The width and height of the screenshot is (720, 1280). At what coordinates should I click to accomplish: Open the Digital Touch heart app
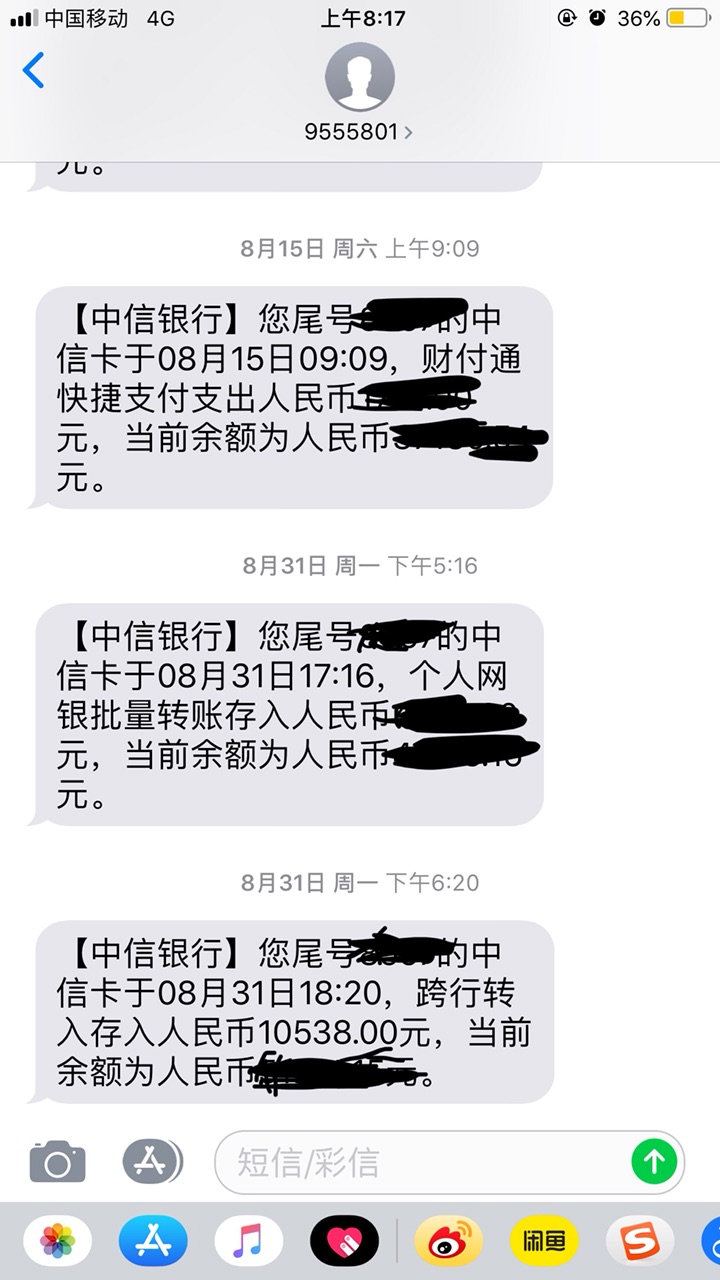344,1242
